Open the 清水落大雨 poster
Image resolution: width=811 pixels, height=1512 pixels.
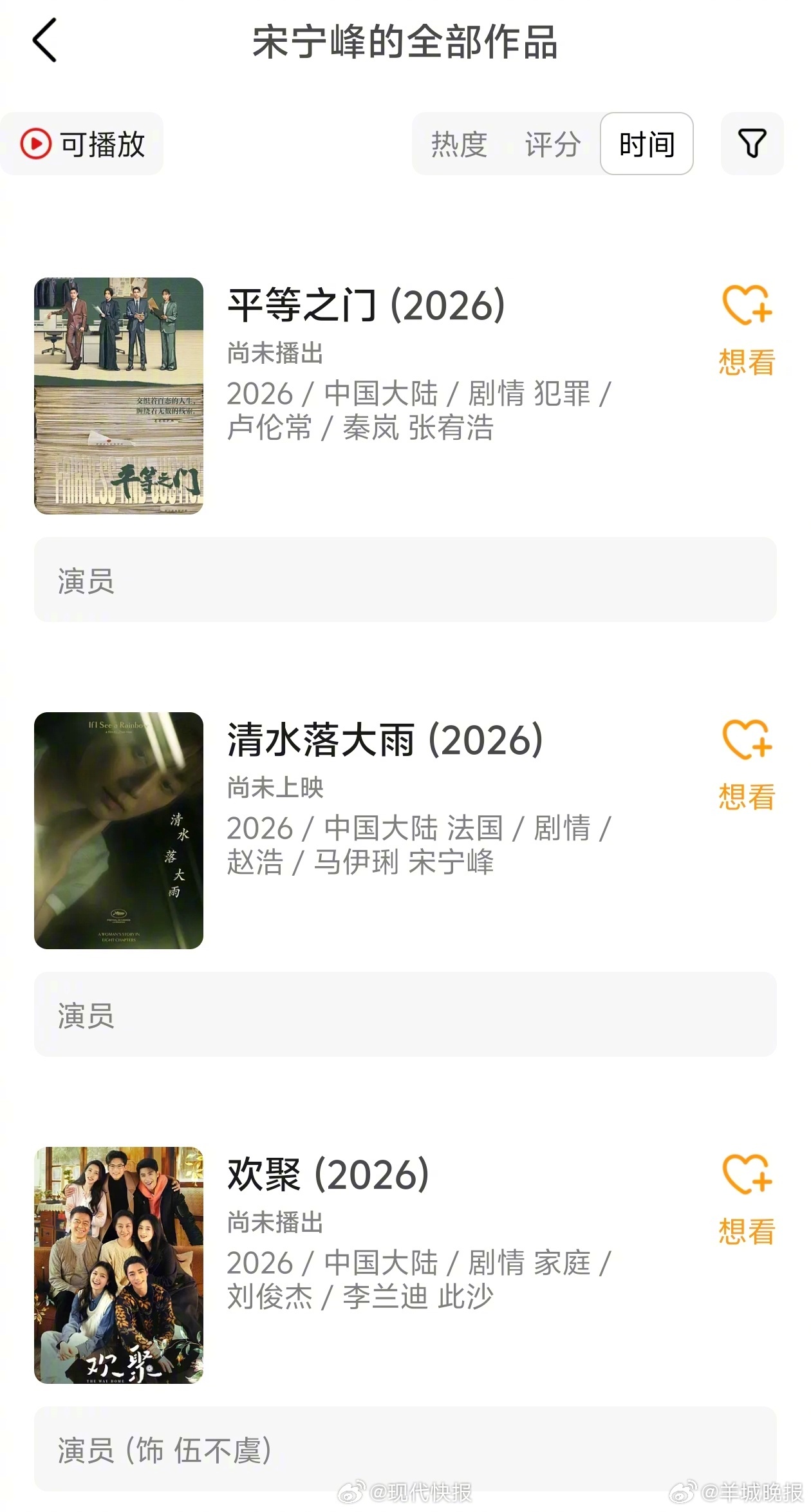[x=118, y=830]
